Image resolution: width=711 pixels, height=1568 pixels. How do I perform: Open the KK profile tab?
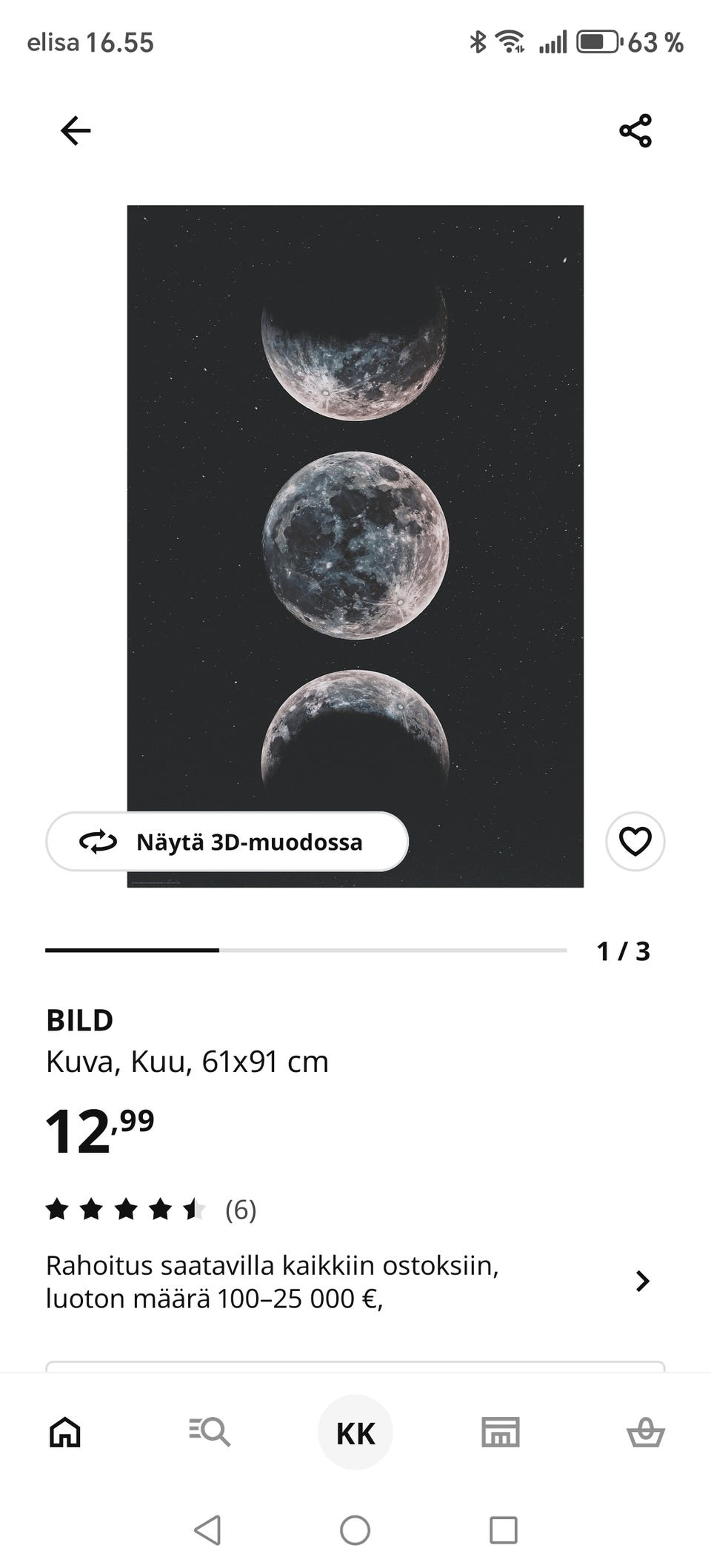pyautogui.click(x=355, y=1432)
